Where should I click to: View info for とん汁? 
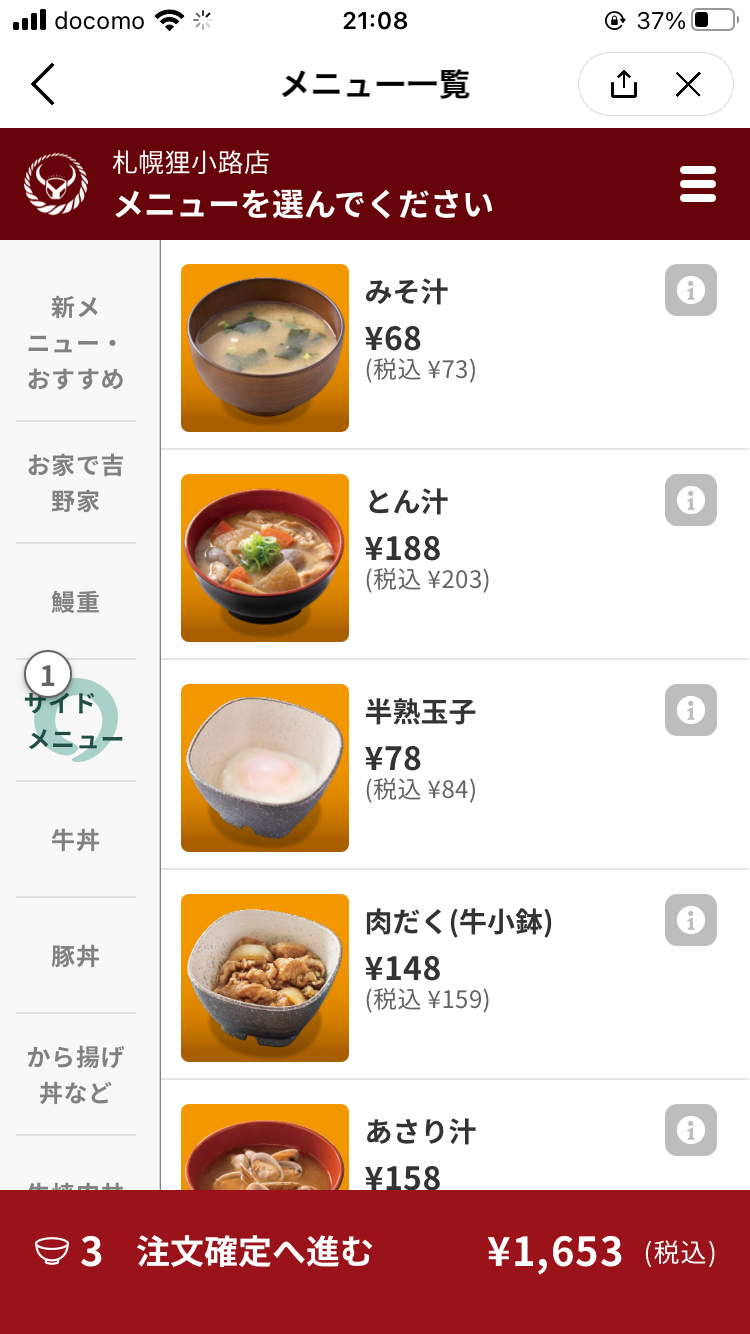[691, 500]
